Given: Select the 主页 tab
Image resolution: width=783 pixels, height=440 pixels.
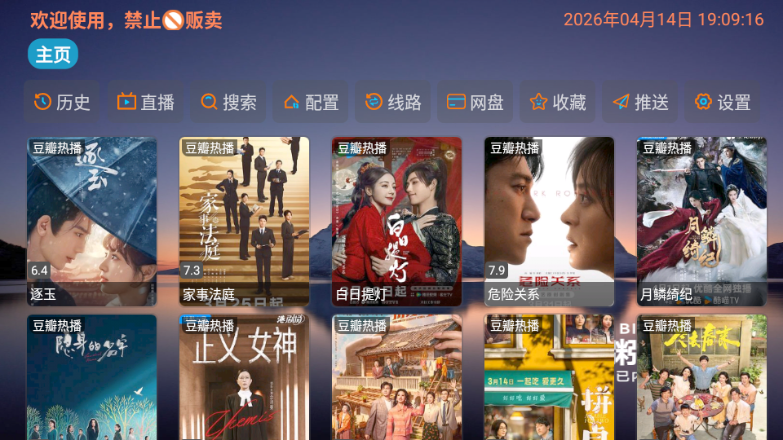Looking at the screenshot, I should [53, 55].
